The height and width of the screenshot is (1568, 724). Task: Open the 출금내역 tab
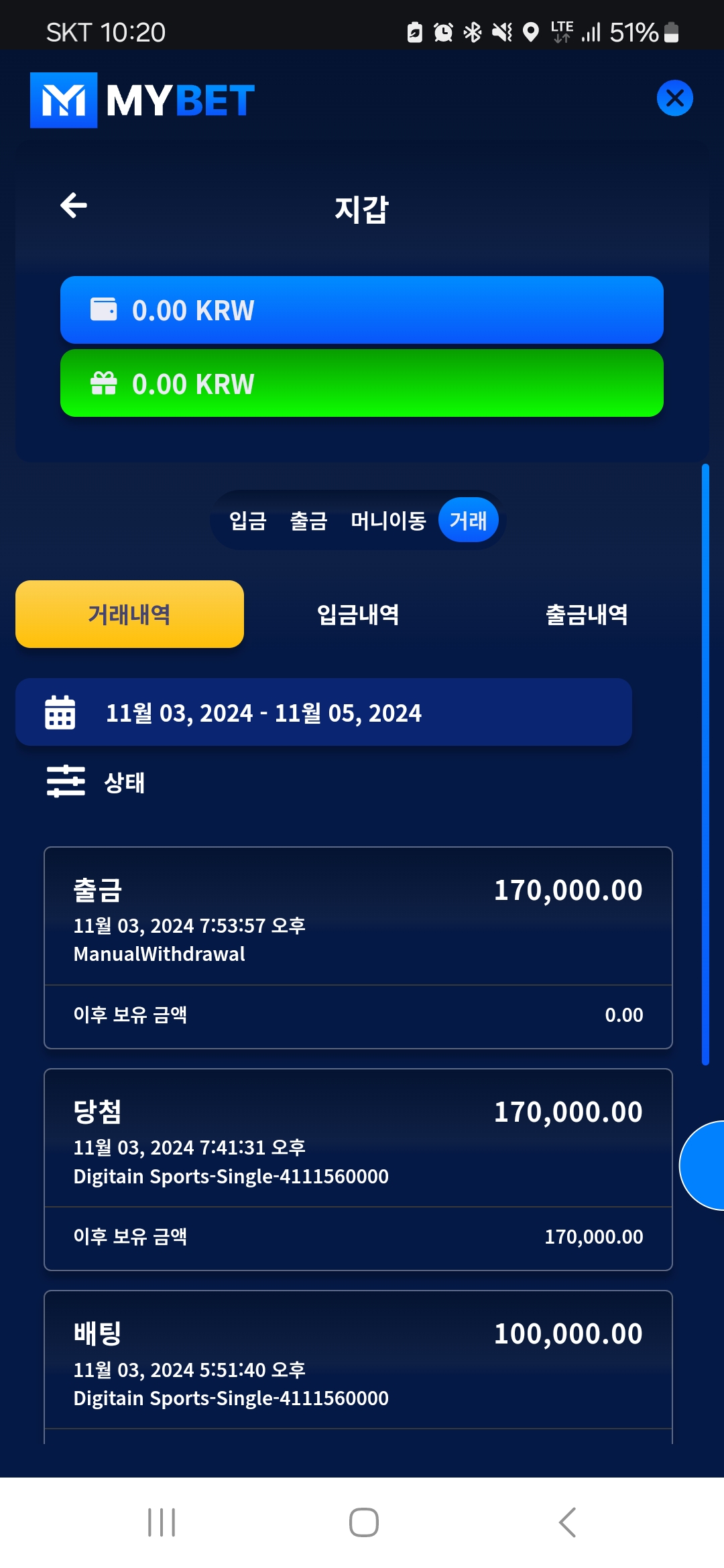(x=587, y=614)
